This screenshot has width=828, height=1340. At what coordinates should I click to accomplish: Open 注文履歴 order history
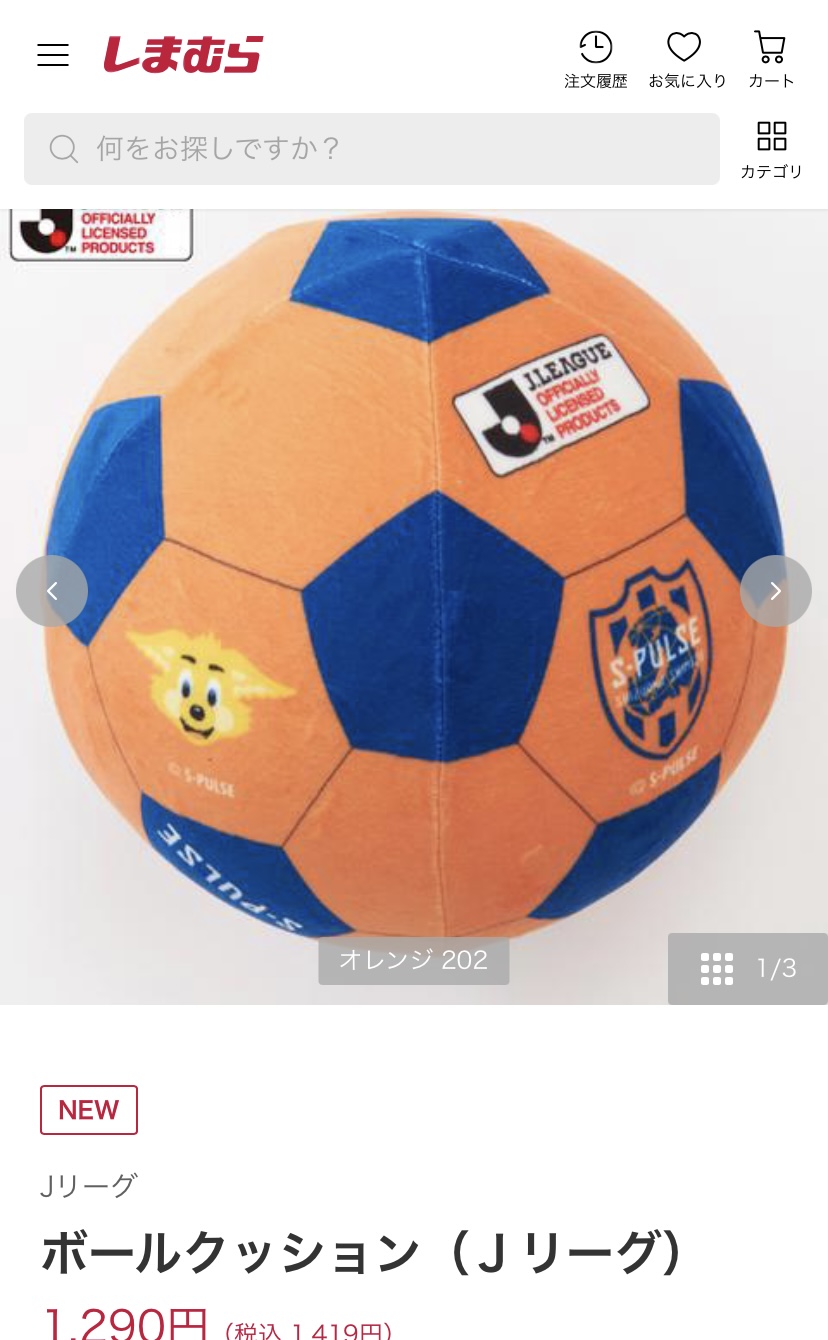[x=596, y=60]
